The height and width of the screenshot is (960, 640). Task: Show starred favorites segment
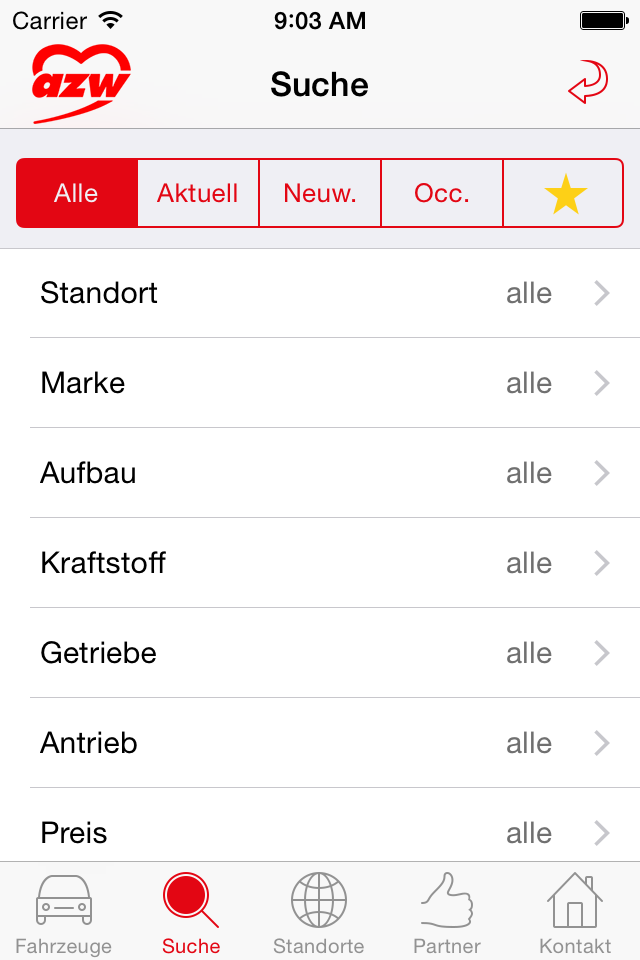click(564, 193)
